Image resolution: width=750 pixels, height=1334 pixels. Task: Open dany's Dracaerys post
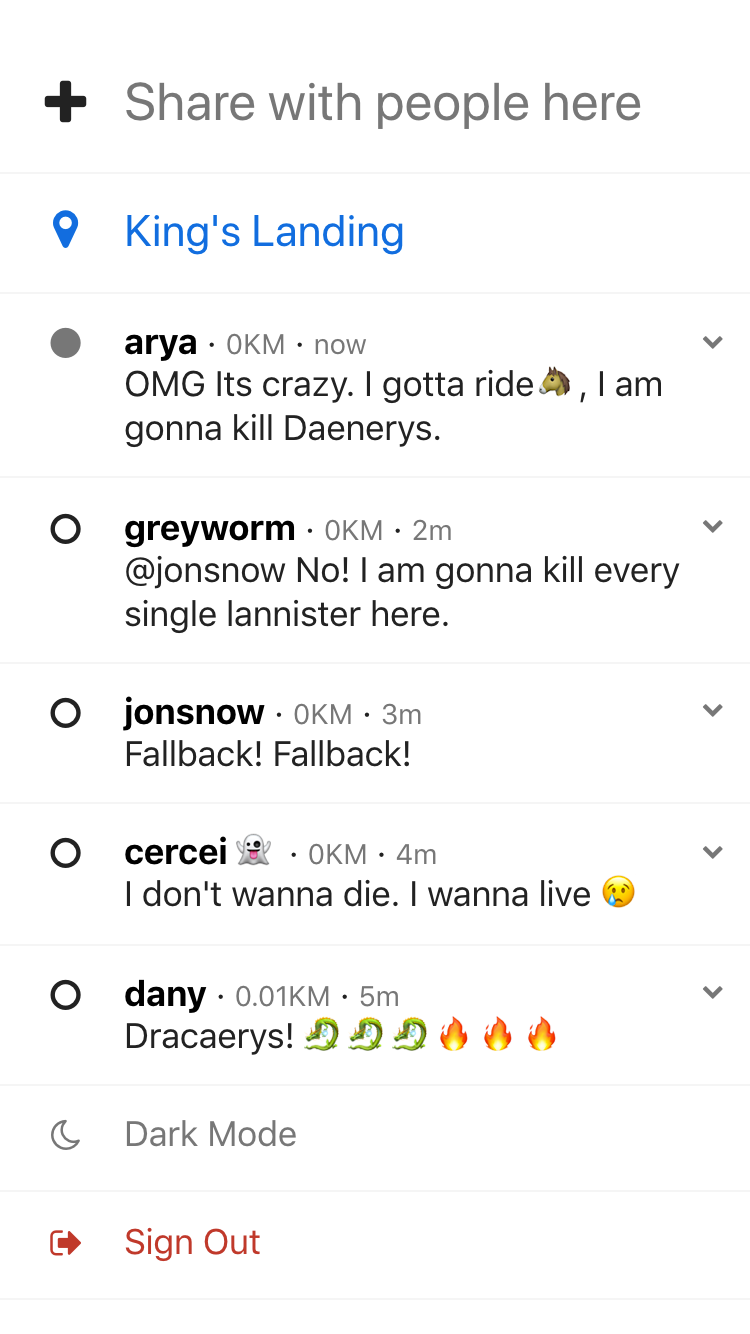click(340, 1036)
